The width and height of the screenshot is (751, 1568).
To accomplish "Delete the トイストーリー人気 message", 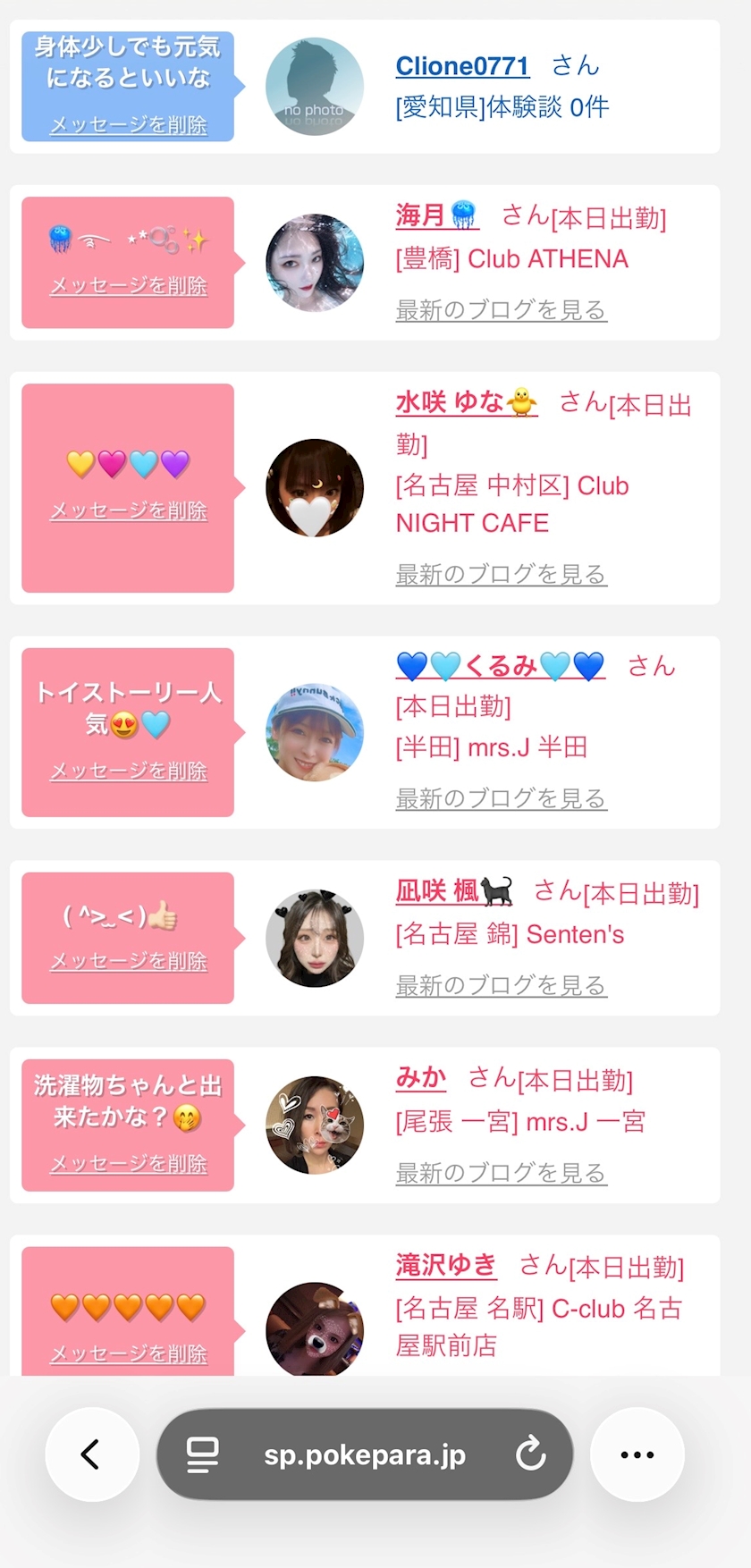I will (x=128, y=771).
